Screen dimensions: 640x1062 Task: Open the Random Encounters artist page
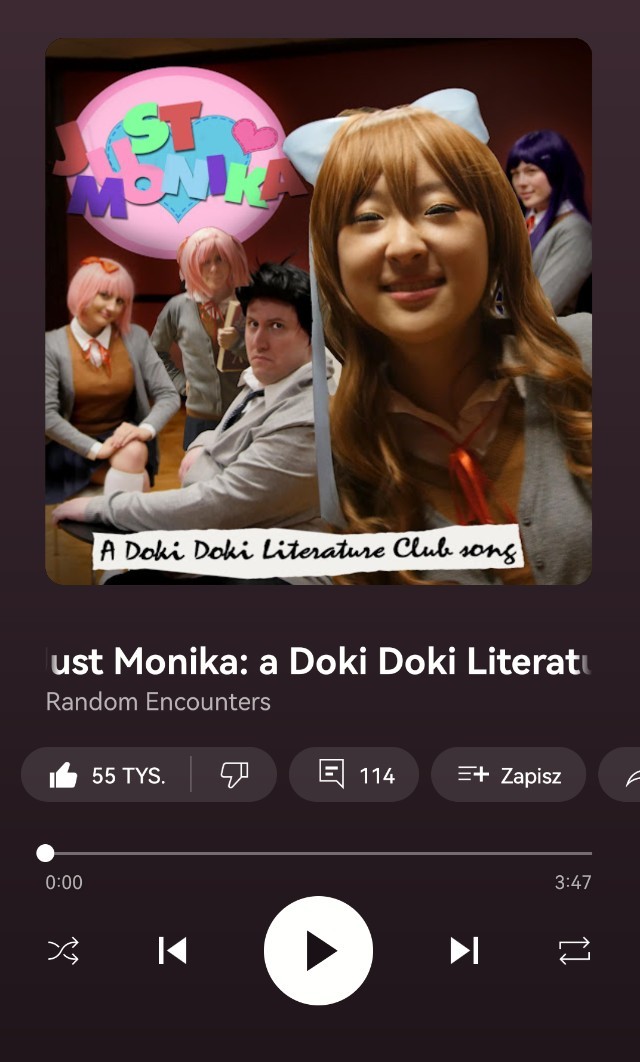pos(158,702)
